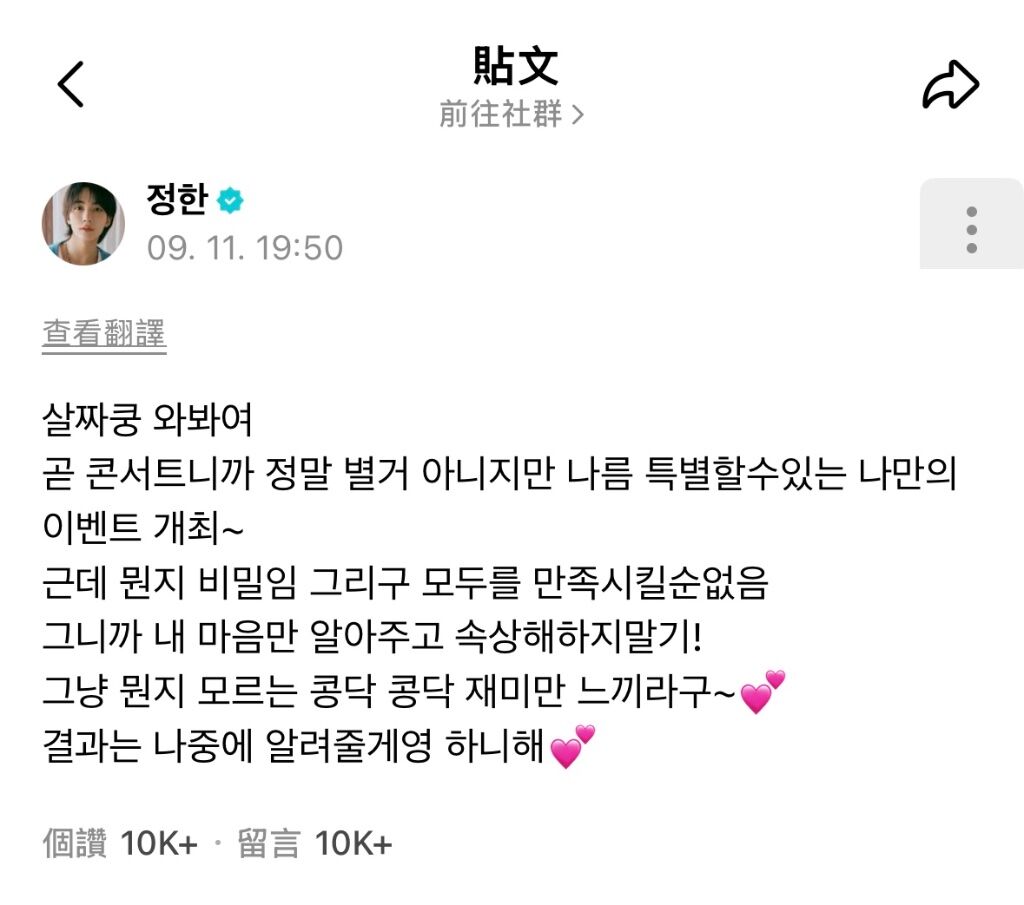Open 정한's profile picture

tap(83, 223)
